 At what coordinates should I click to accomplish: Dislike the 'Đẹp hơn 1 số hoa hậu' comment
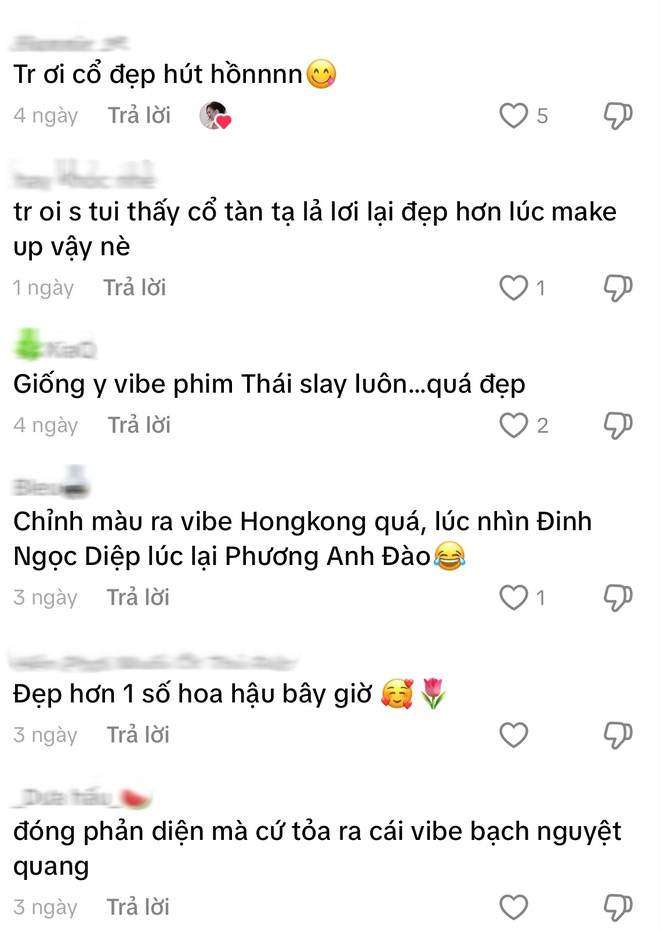pos(618,736)
